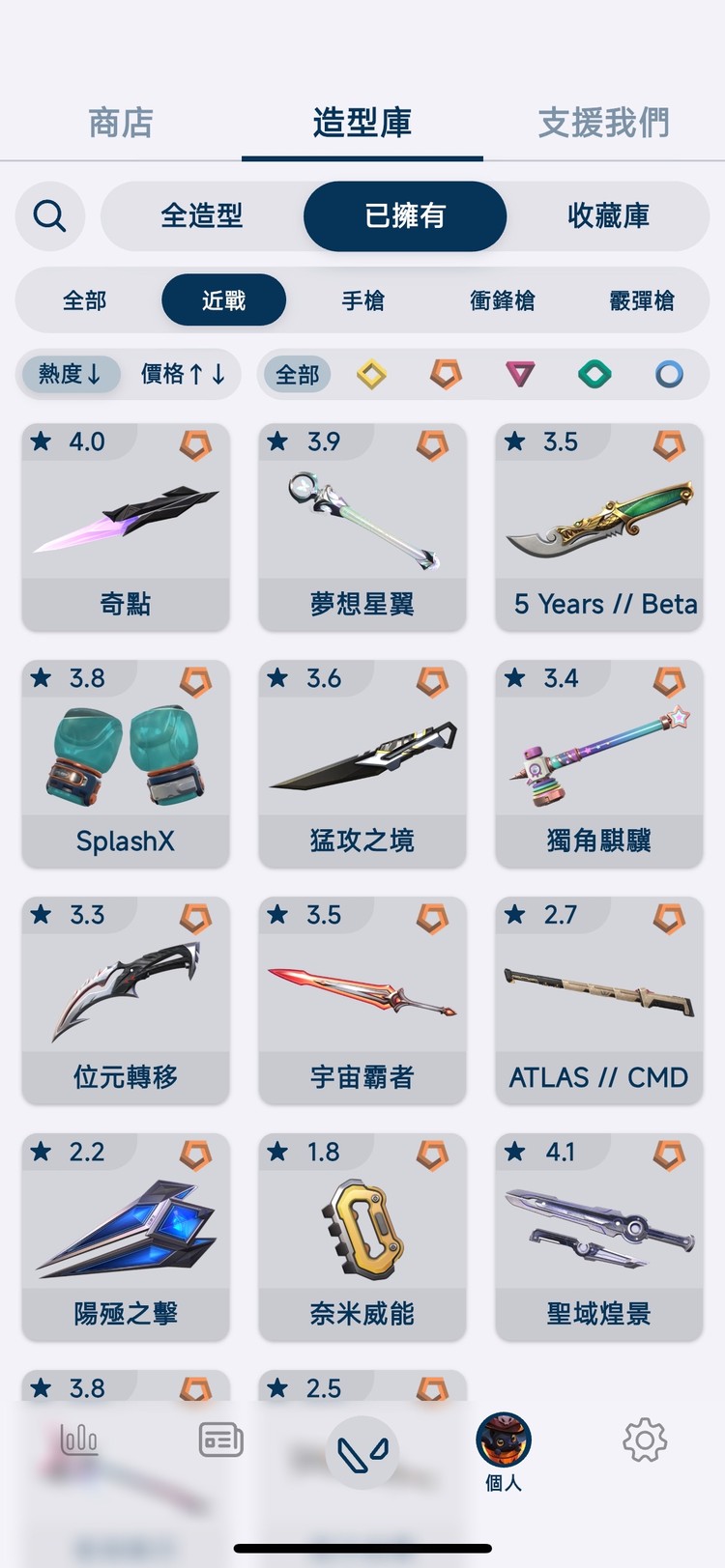This screenshot has width=725, height=1568.
Task: Tap the search magnifier icon
Action: [x=49, y=216]
